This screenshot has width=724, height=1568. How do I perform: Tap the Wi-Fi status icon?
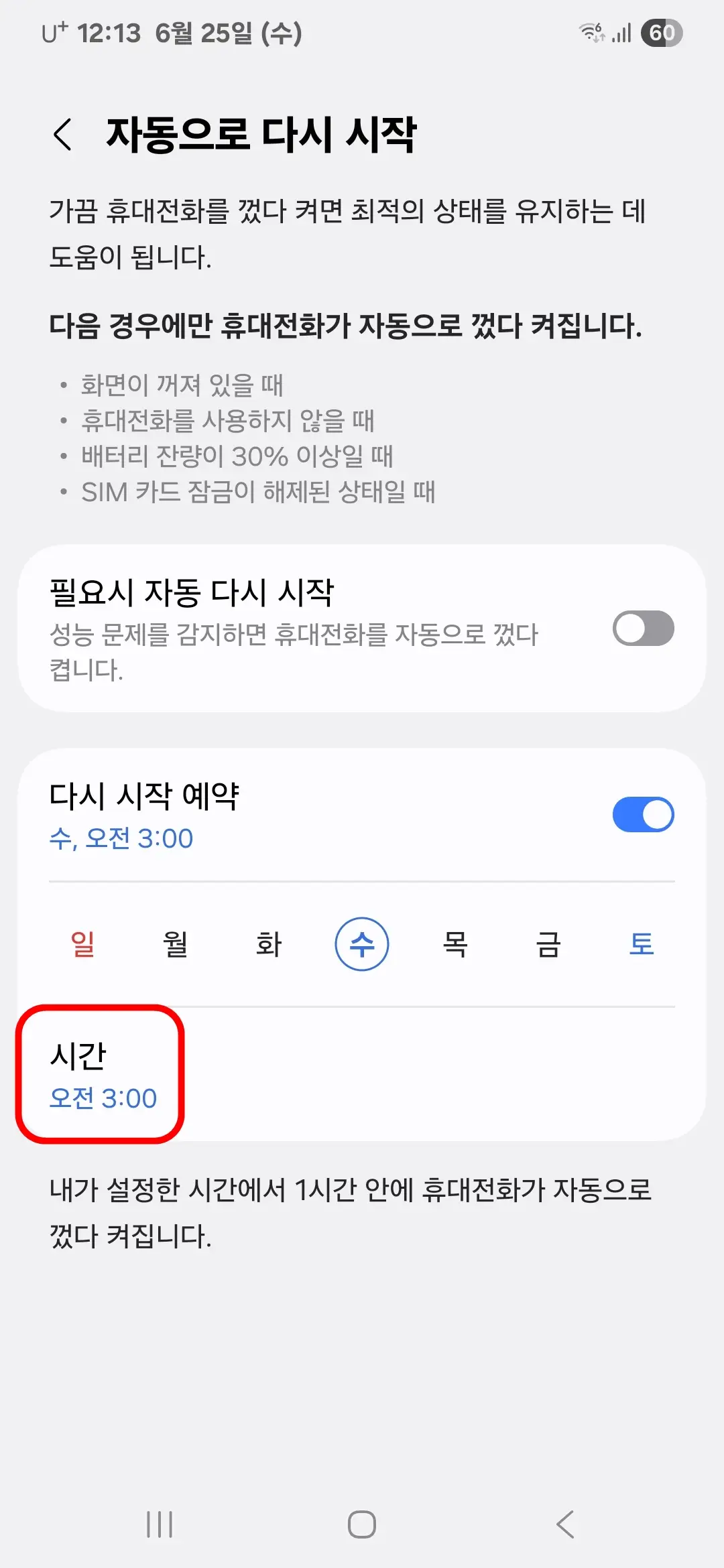(x=592, y=32)
